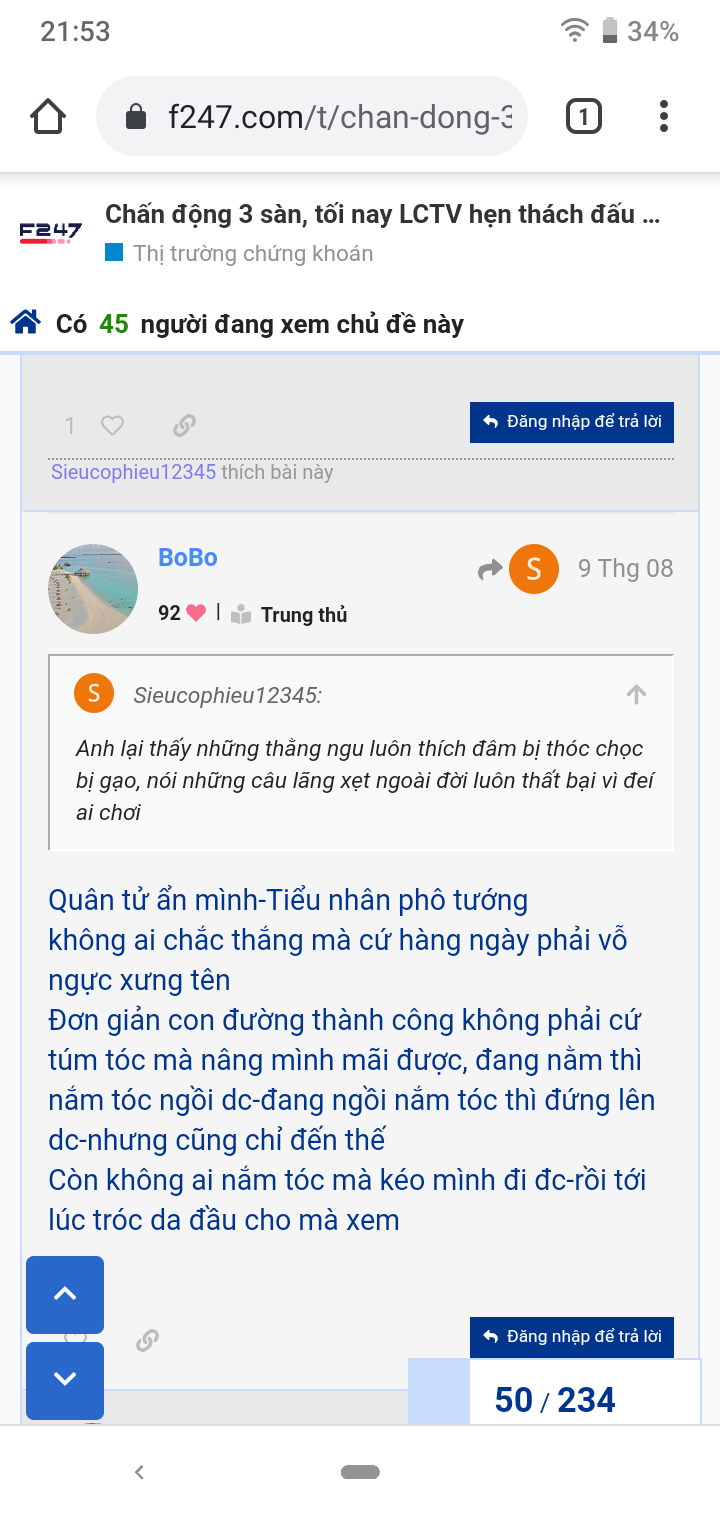Screen dimensions: 720x1520
Task: Open the 50 / 234 post progress navigator
Action: 554,1400
